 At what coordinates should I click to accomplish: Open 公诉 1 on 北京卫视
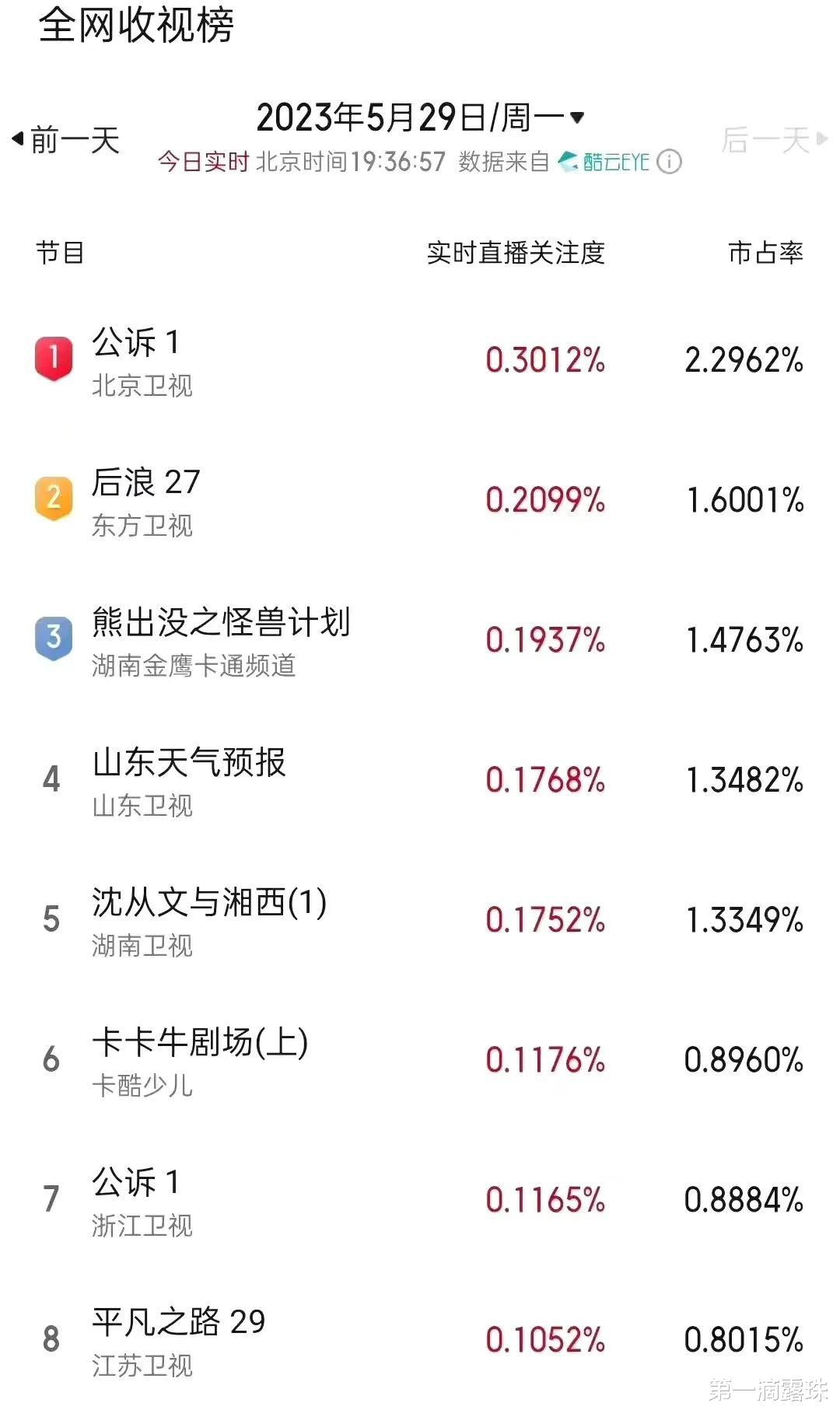coord(420,362)
